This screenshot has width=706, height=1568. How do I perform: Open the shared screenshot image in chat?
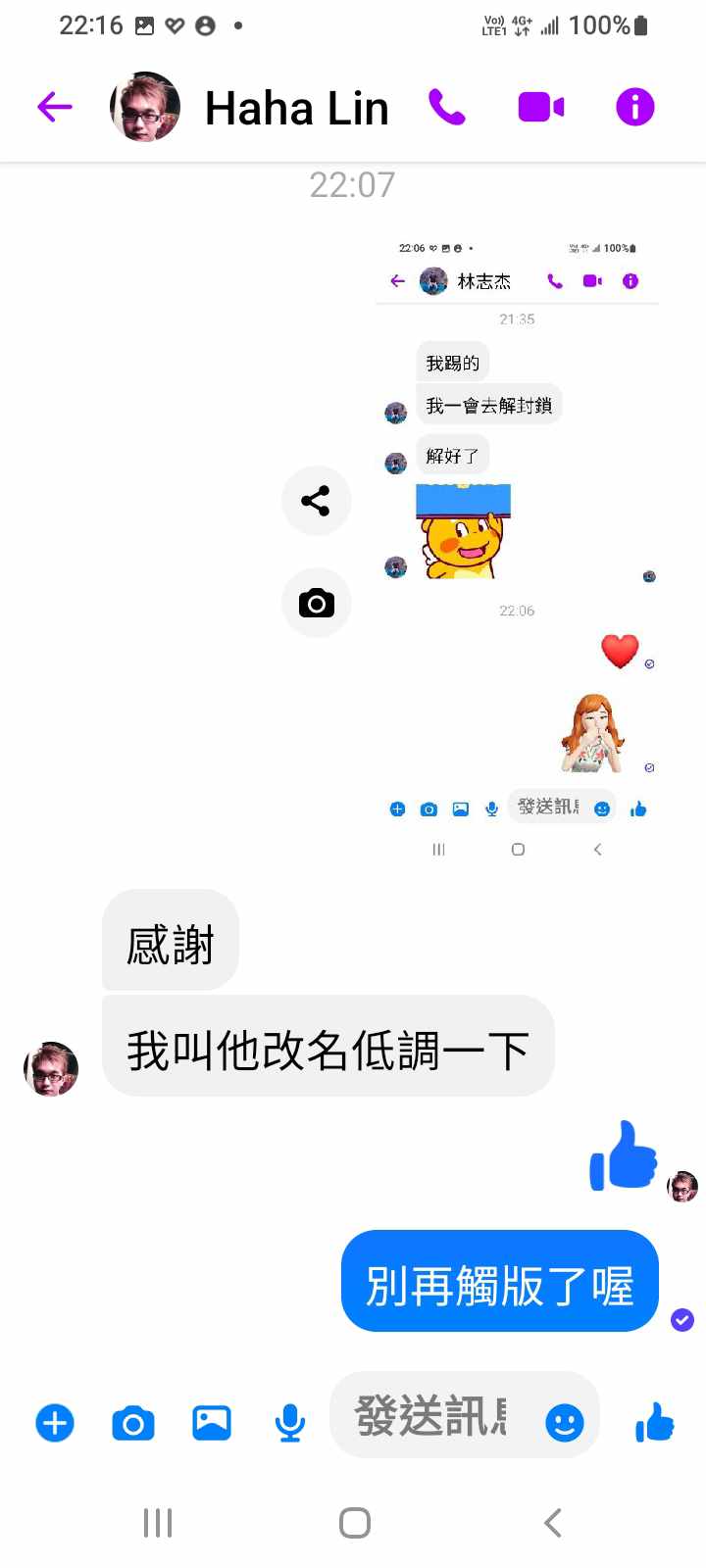tap(517, 549)
